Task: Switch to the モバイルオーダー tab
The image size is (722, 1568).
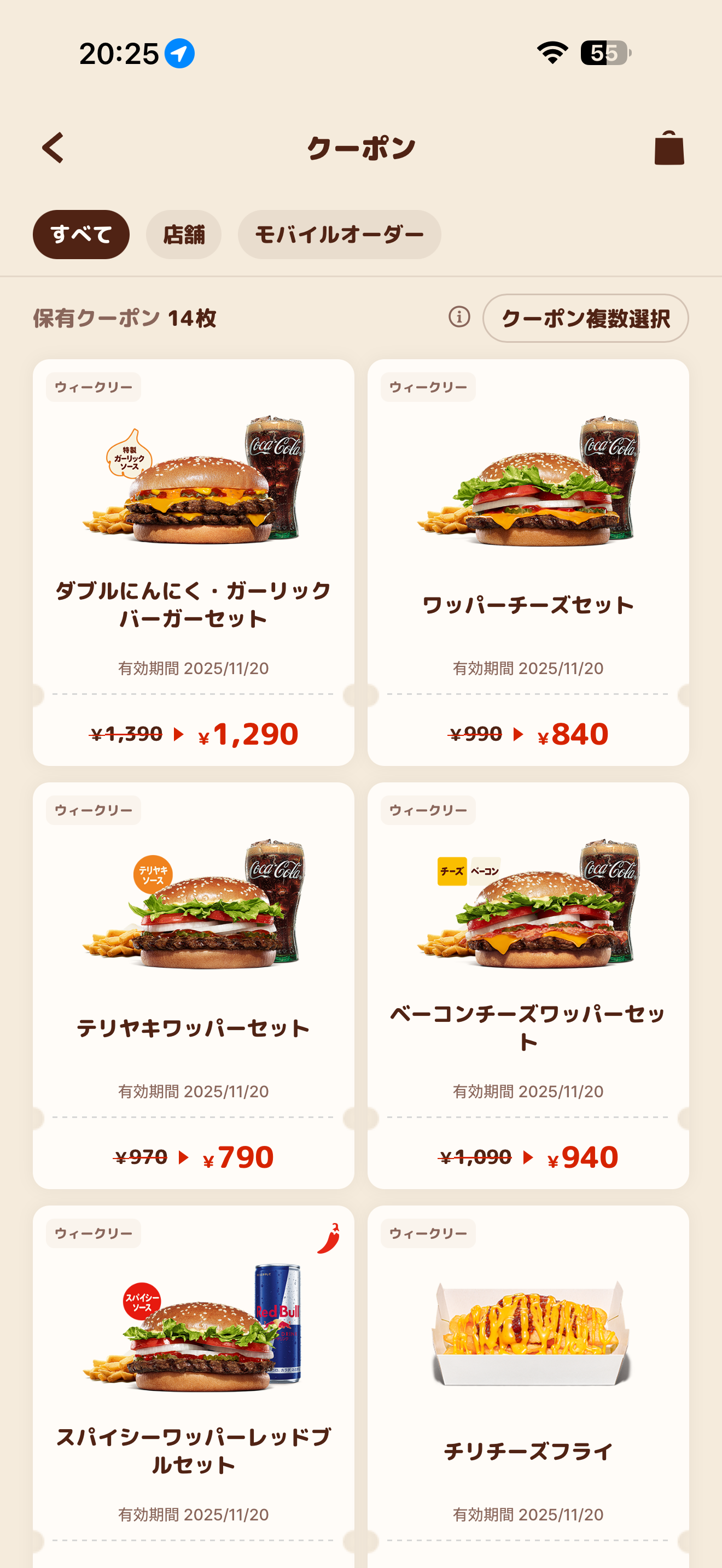Action: (339, 235)
